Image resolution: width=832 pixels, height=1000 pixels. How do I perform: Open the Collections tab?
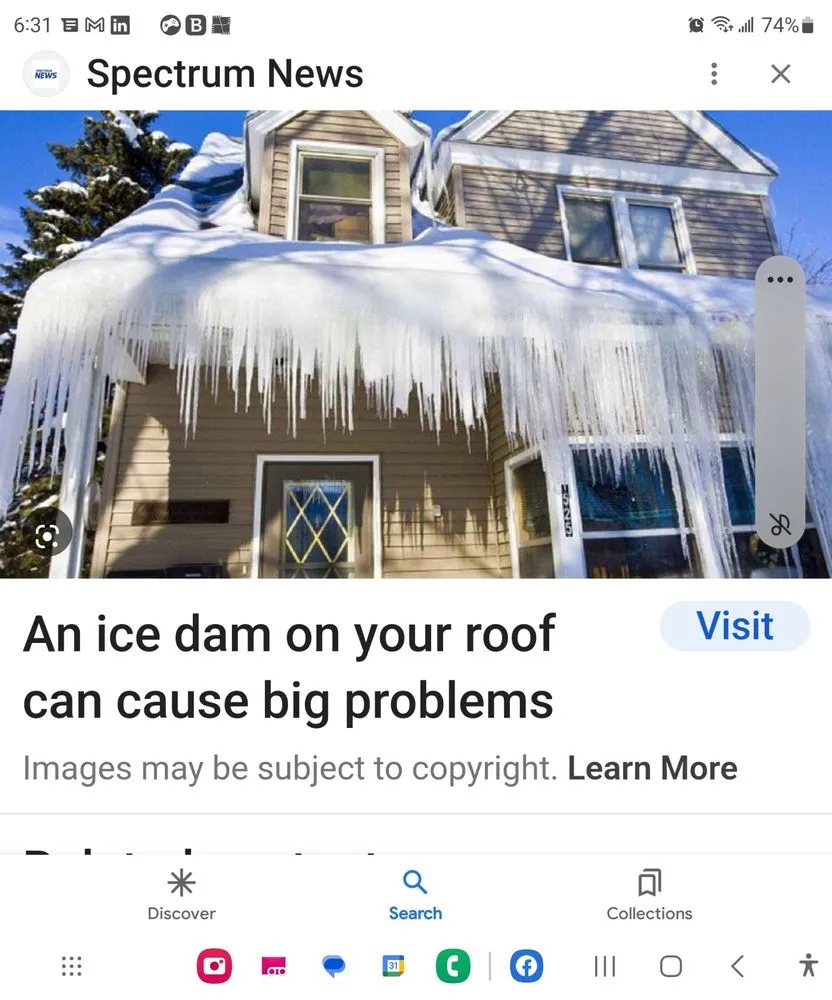[x=649, y=893]
